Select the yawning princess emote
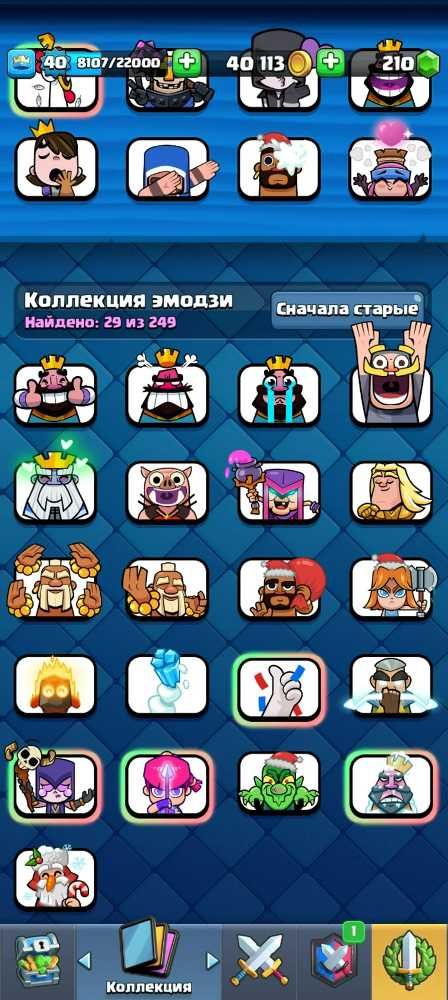Viewport: 448px width, 1000px height. click(x=56, y=168)
